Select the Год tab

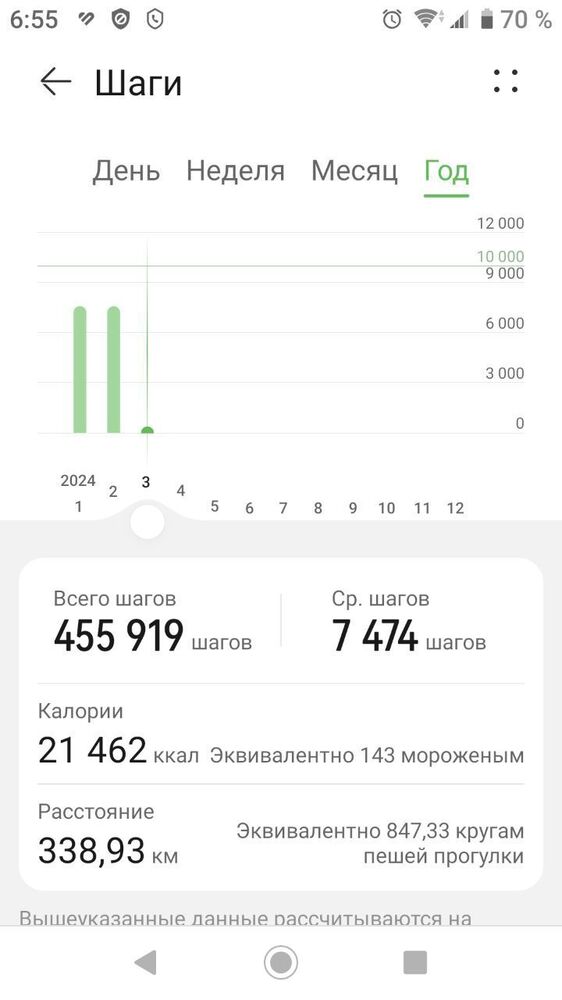pos(447,172)
